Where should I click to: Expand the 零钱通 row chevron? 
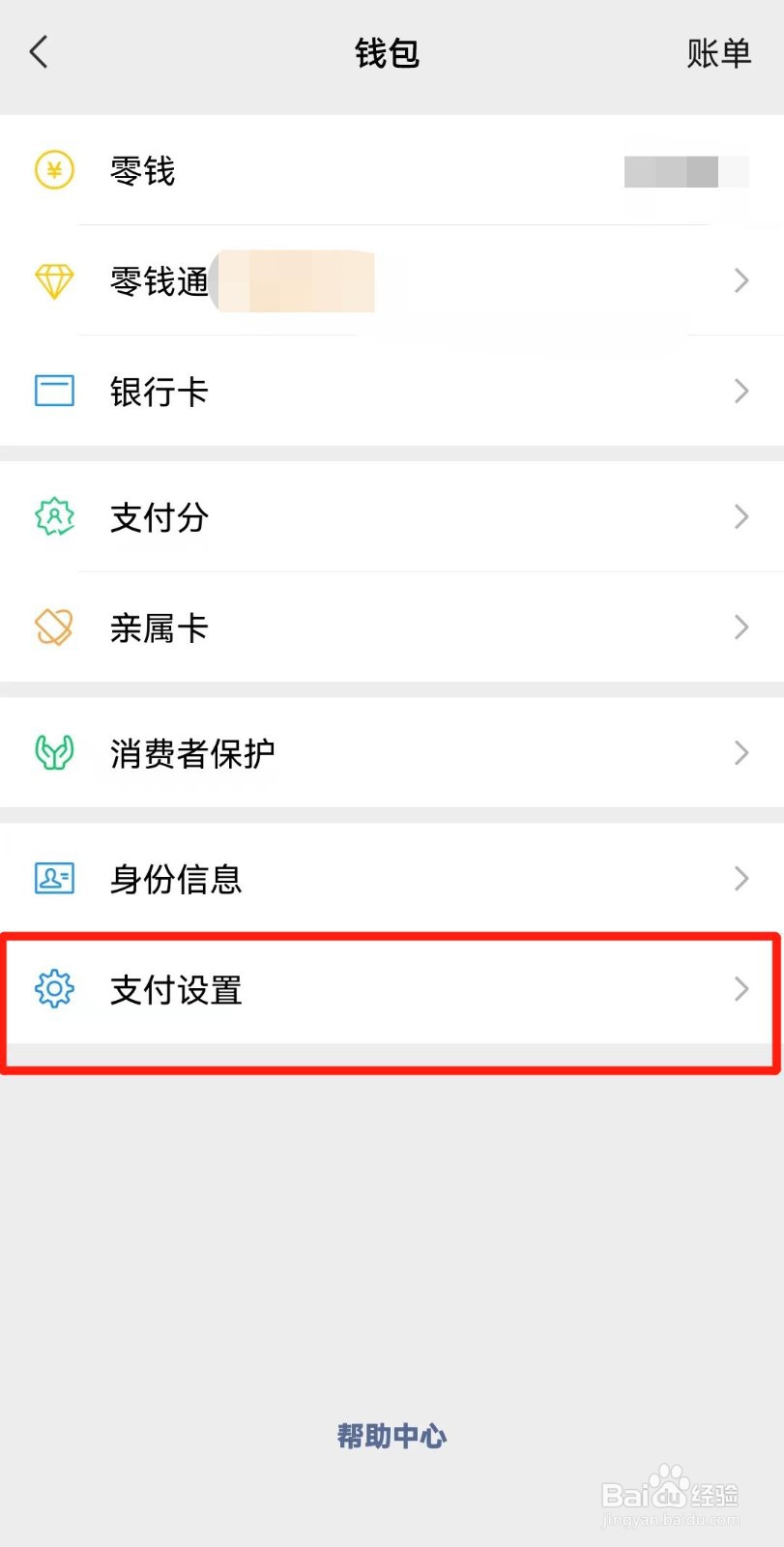point(740,281)
